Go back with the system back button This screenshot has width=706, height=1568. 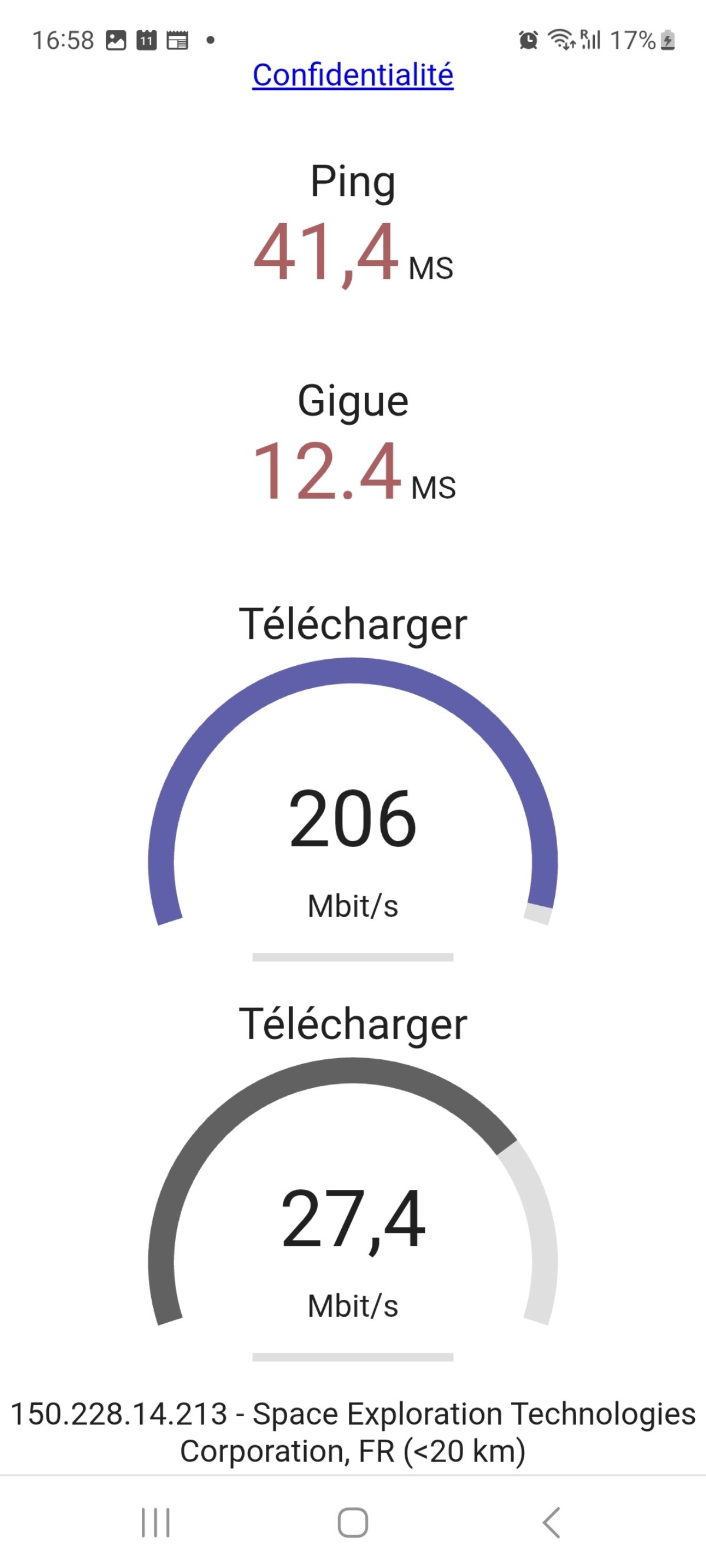tap(551, 1522)
